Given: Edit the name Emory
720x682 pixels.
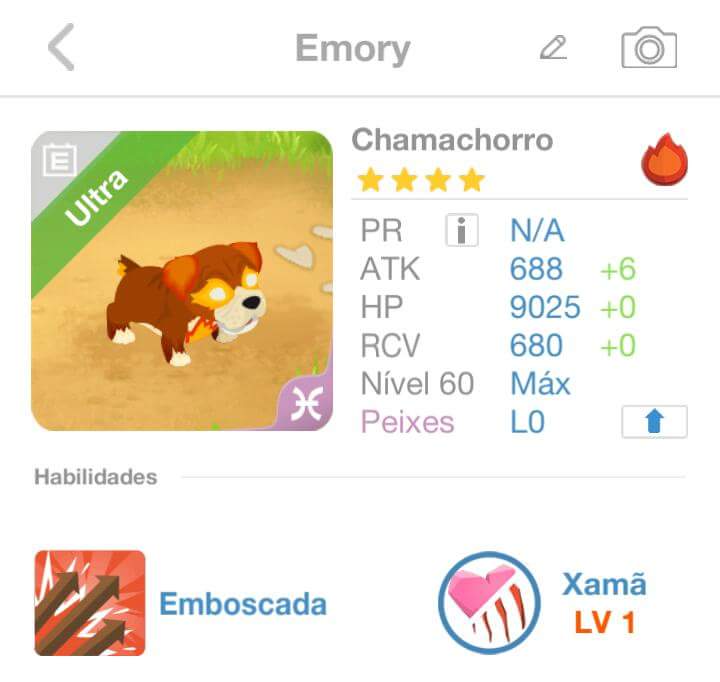Looking at the screenshot, I should (553, 48).
